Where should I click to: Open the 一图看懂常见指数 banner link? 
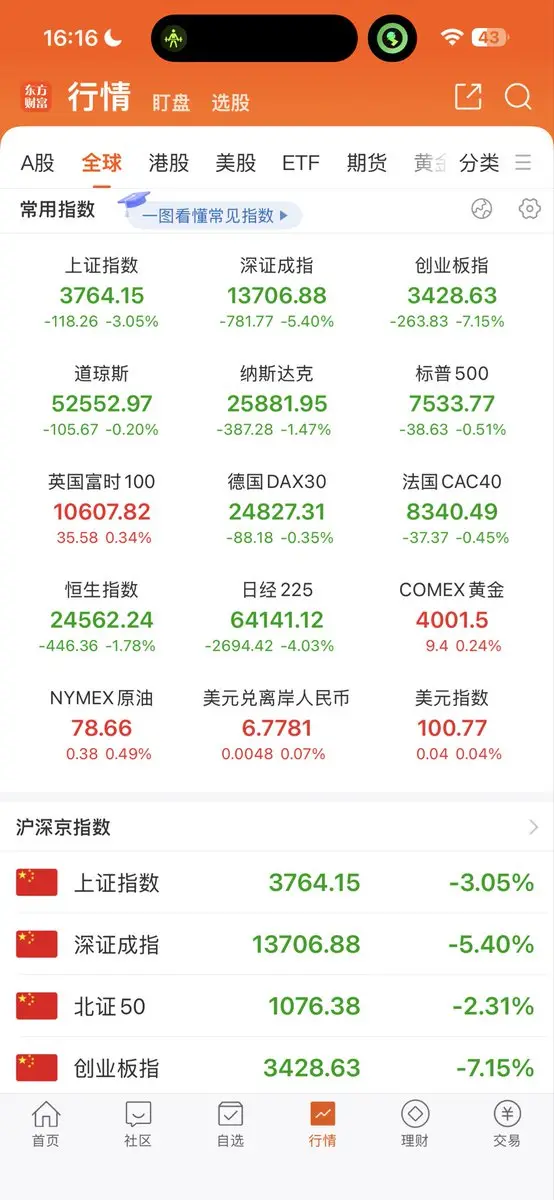coord(209,213)
